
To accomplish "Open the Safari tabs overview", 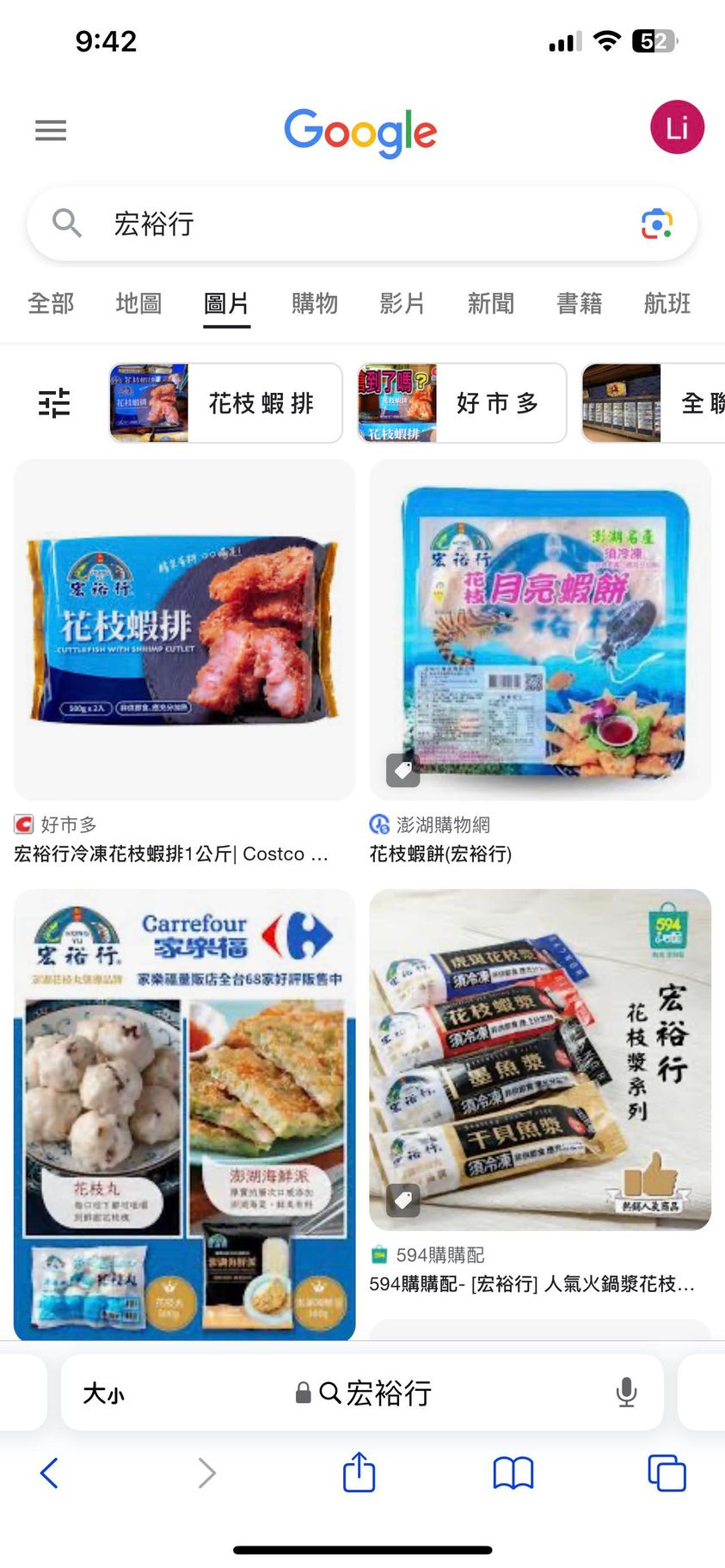I will (x=667, y=1473).
